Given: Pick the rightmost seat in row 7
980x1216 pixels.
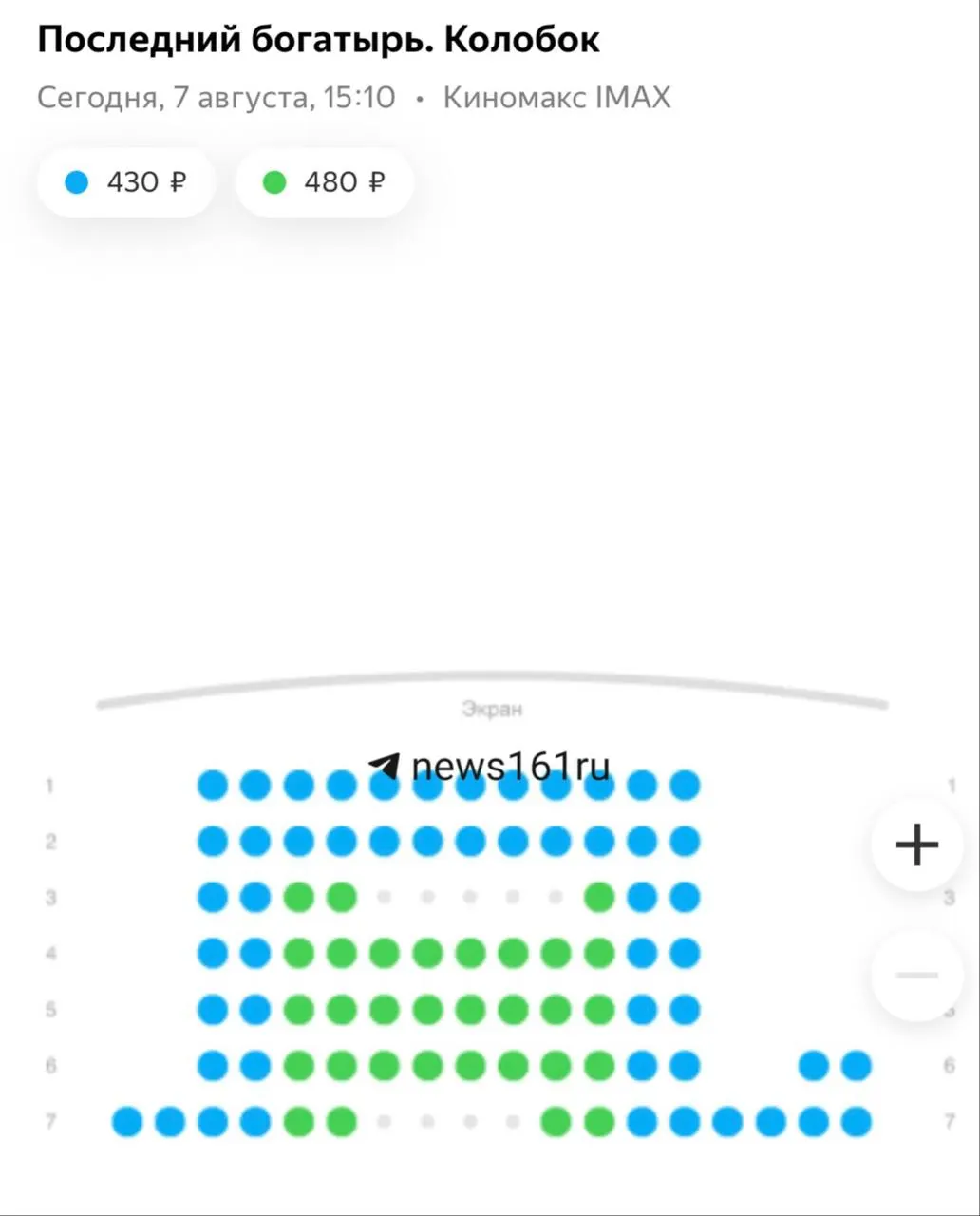Looking at the screenshot, I should click(856, 1122).
